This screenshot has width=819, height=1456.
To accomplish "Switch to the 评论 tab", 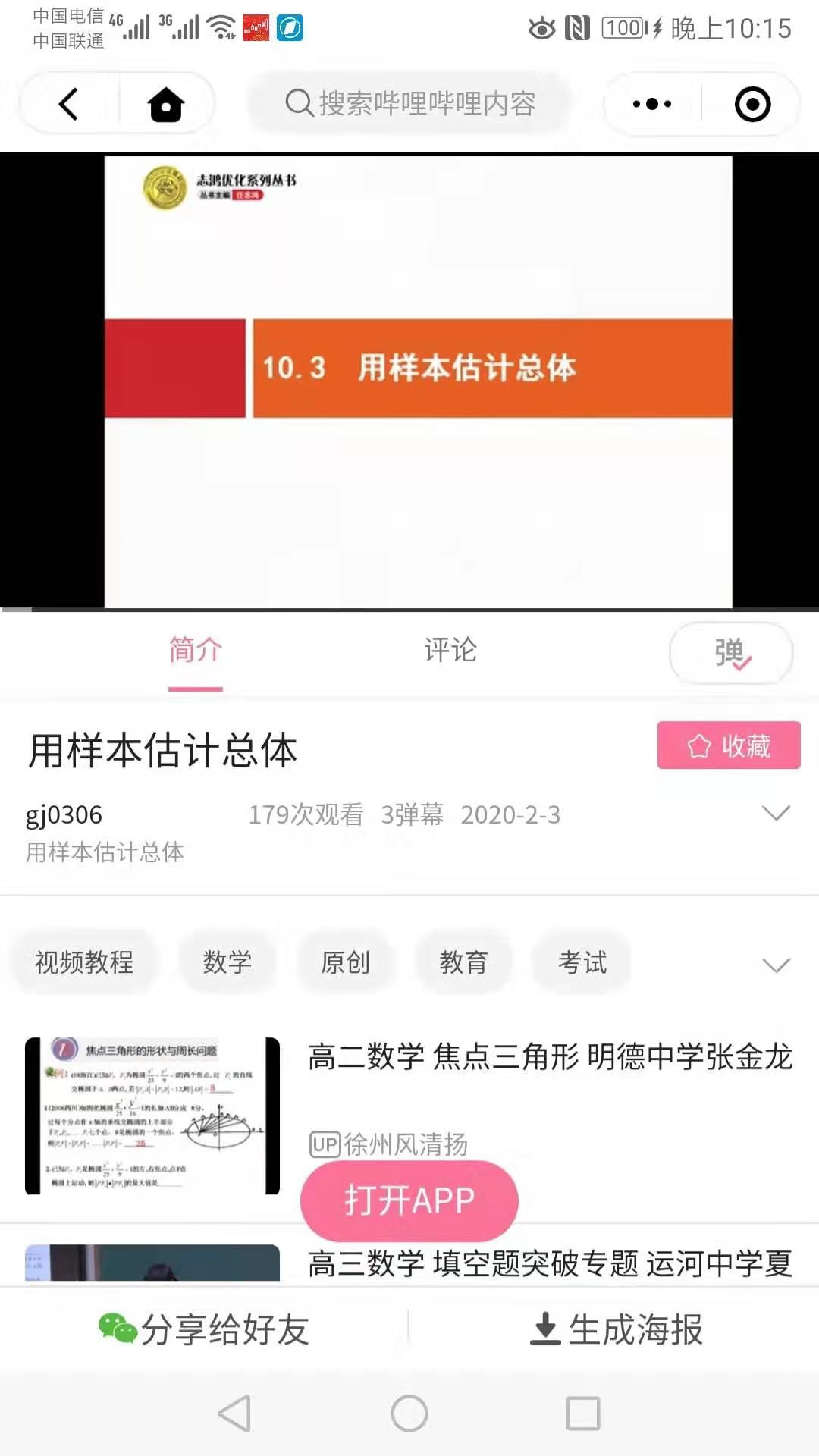I will tap(450, 651).
